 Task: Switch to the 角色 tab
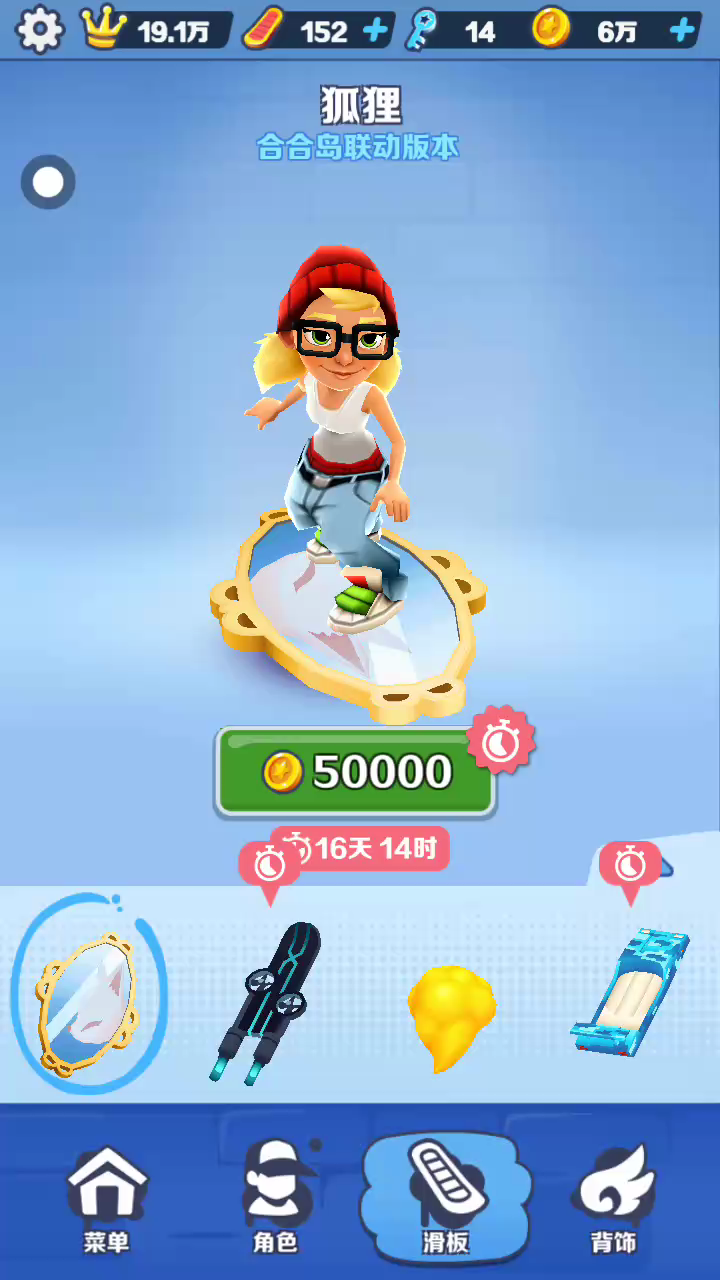[275, 1198]
